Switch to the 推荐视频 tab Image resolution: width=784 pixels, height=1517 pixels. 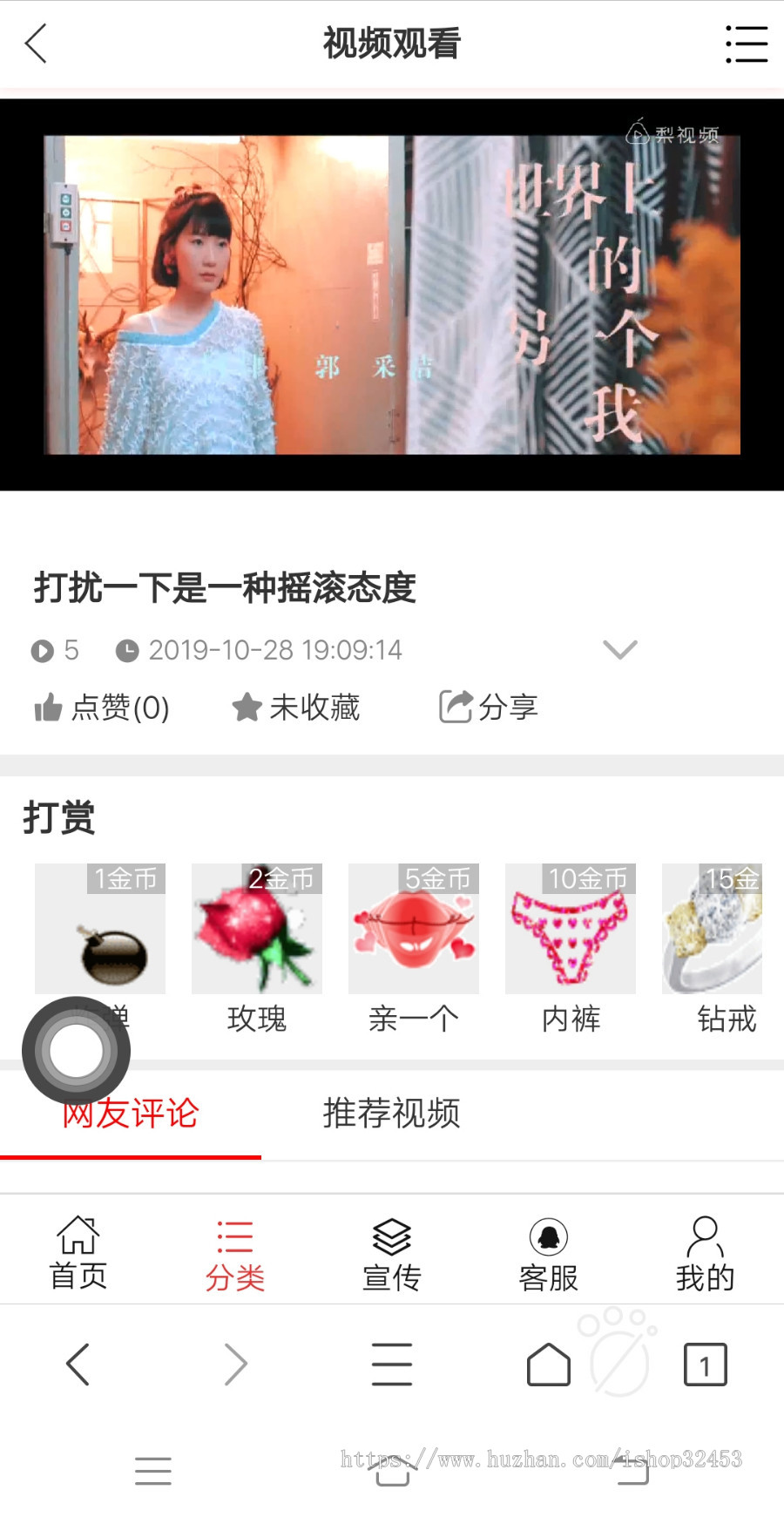391,1115
